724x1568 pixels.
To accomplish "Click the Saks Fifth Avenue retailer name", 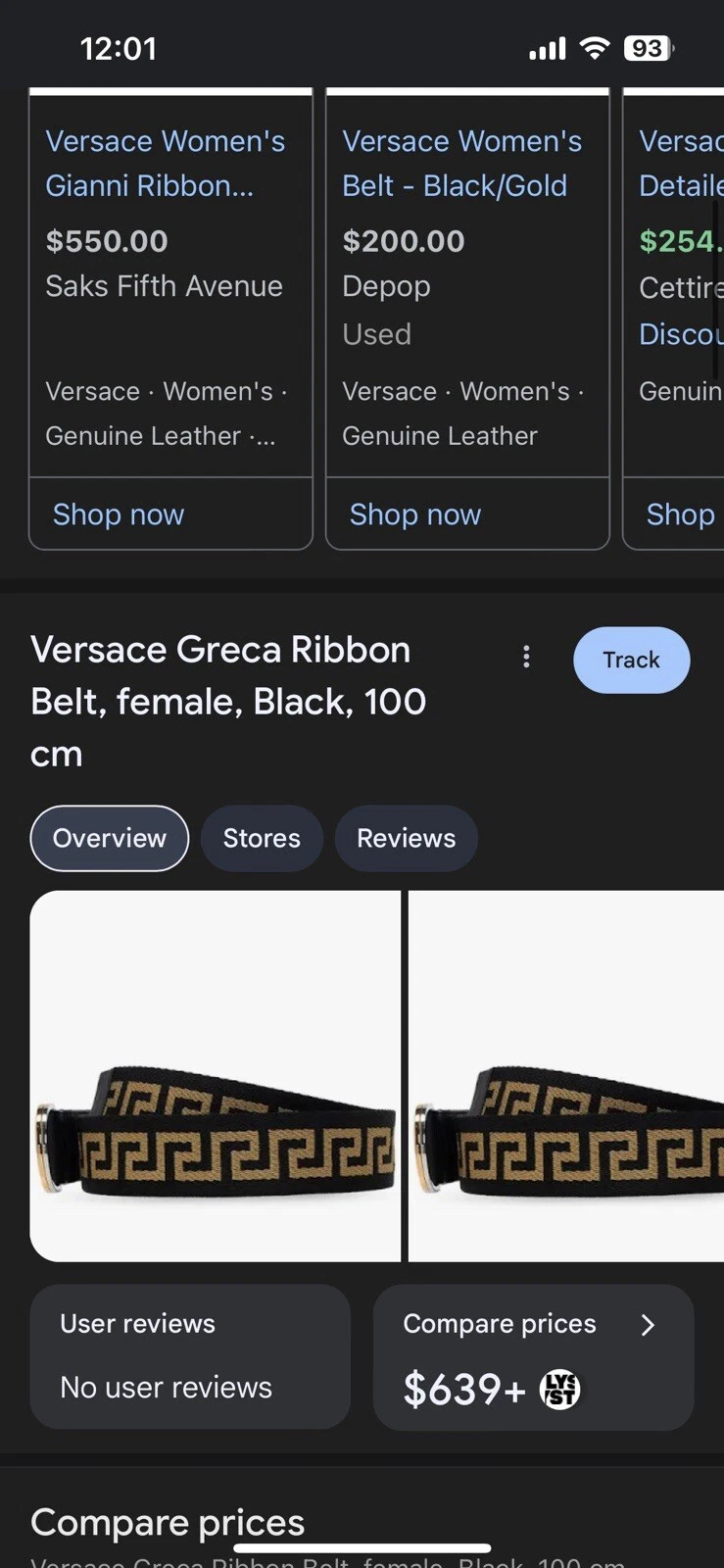I will [x=164, y=285].
